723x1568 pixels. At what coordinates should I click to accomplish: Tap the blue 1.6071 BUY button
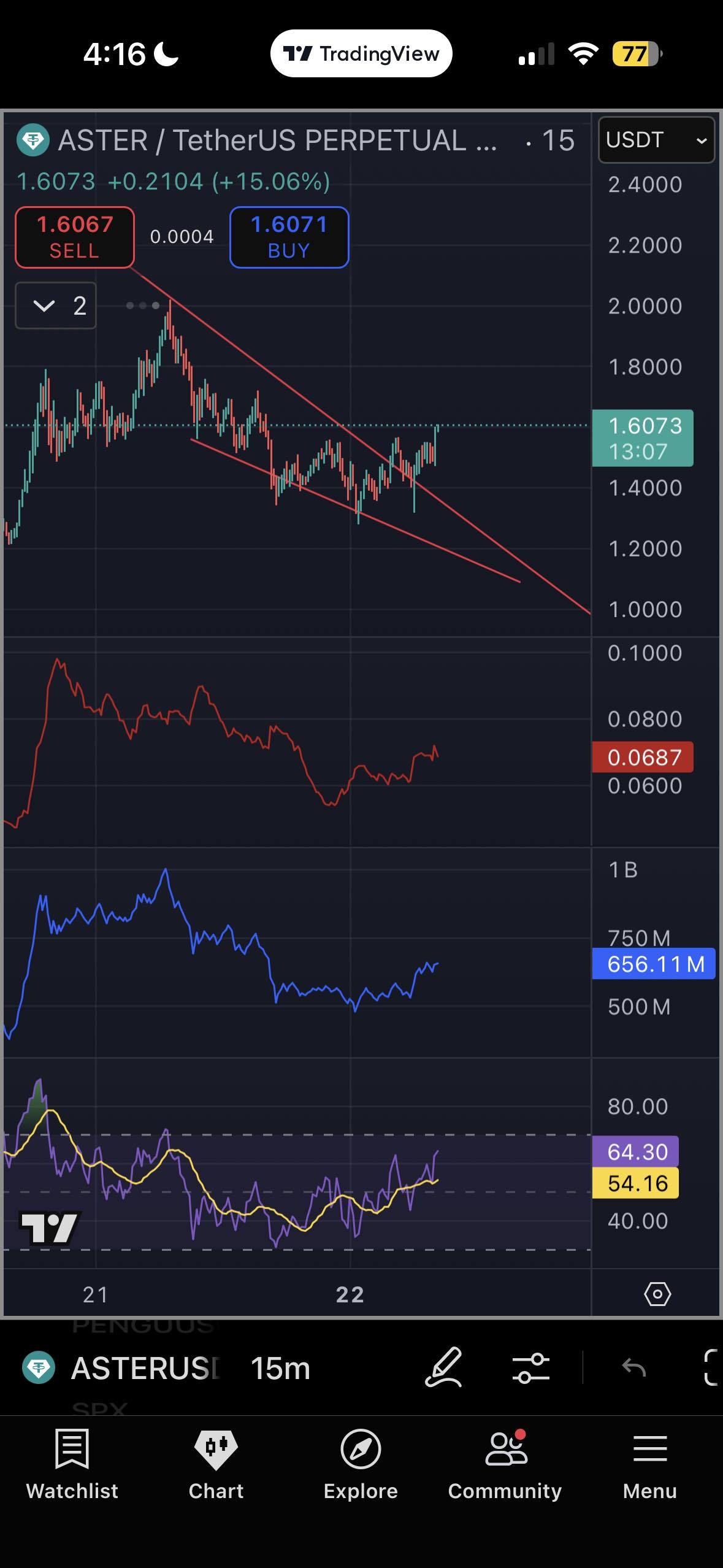point(289,237)
